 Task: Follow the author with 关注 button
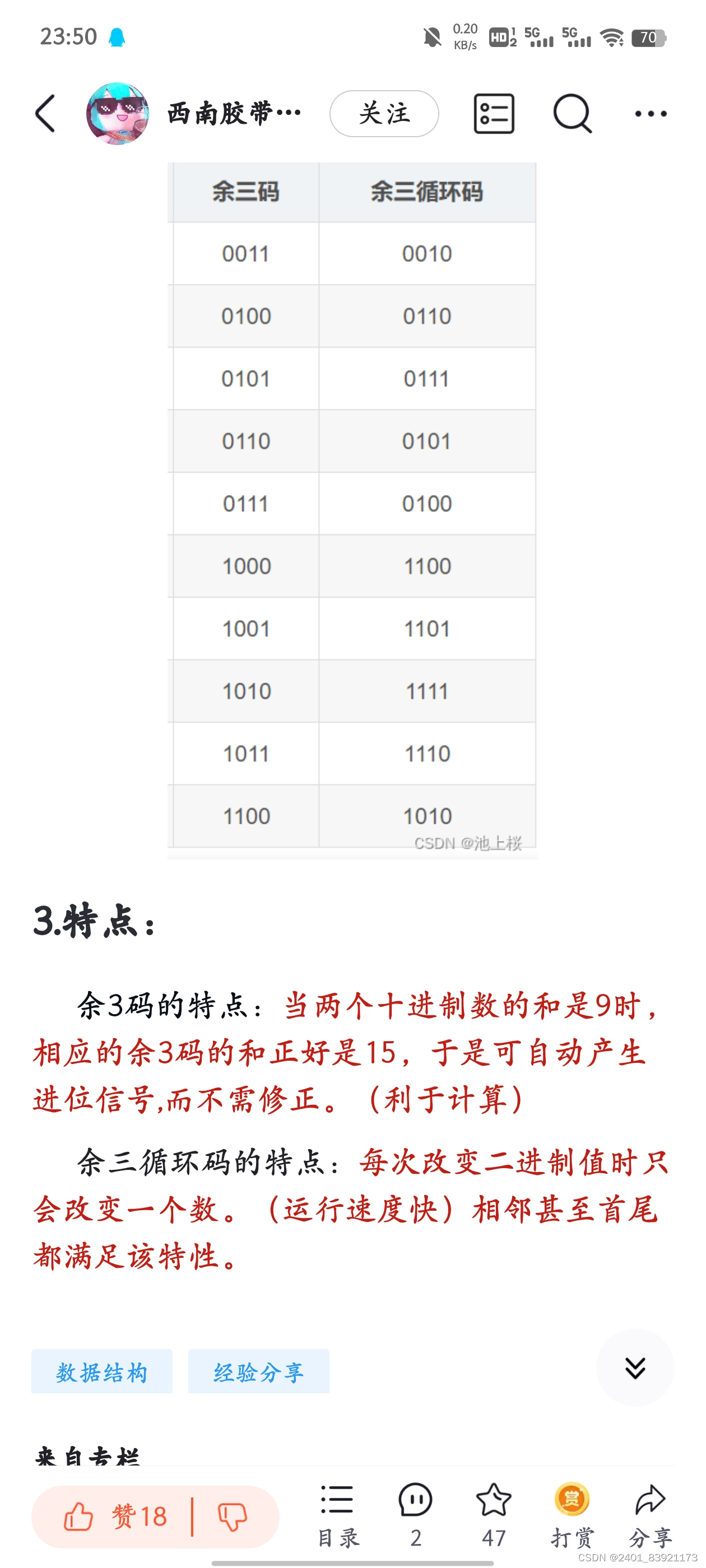[x=384, y=114]
